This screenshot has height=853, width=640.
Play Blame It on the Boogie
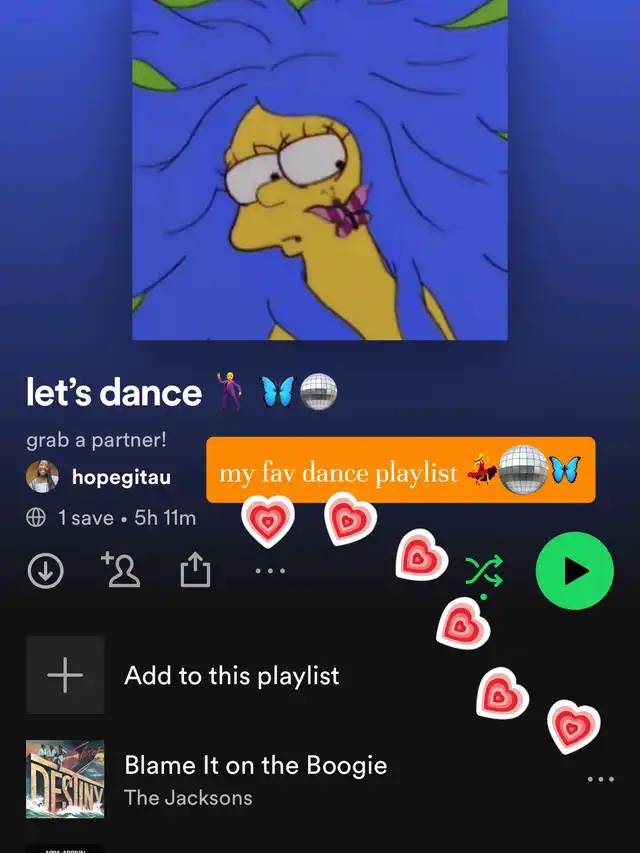[255, 780]
